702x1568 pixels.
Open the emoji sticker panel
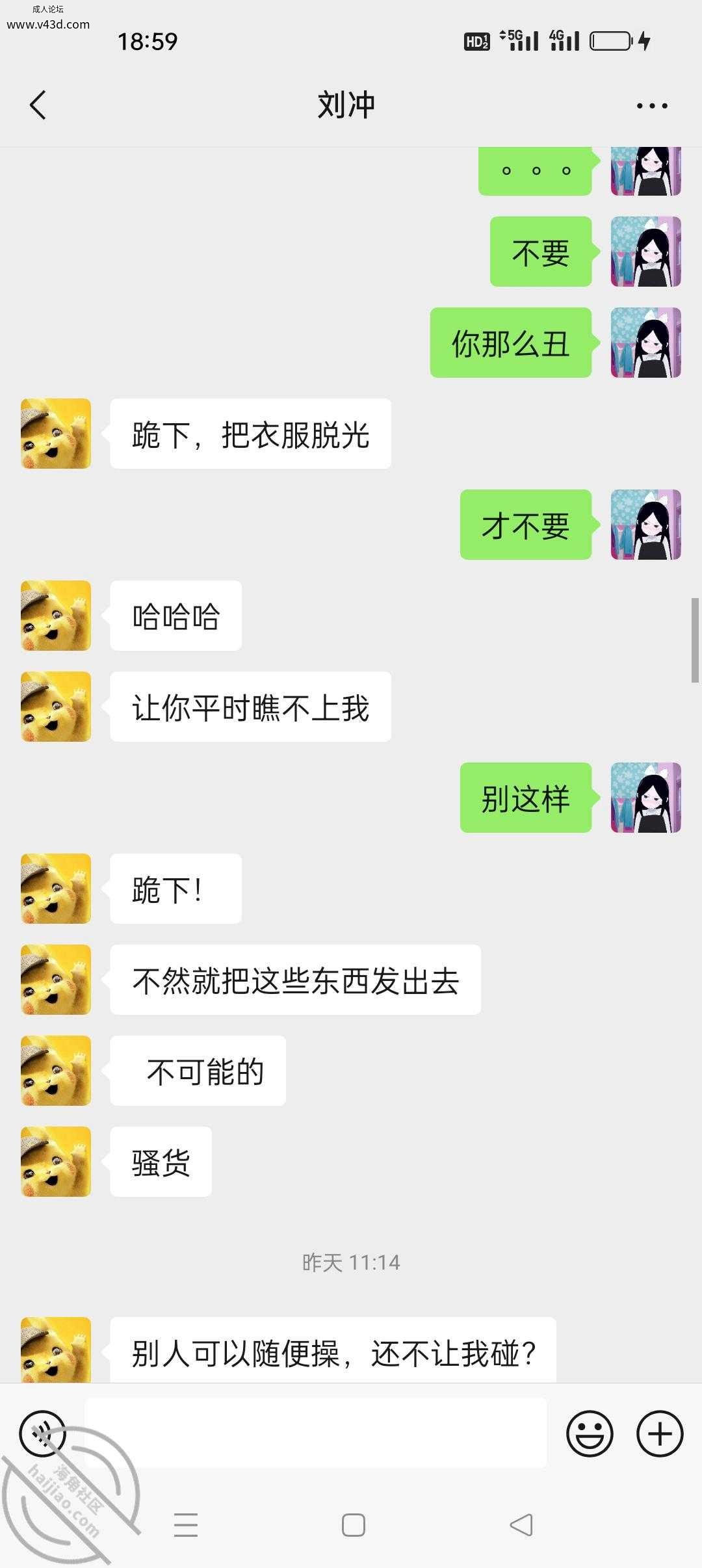(590, 1433)
